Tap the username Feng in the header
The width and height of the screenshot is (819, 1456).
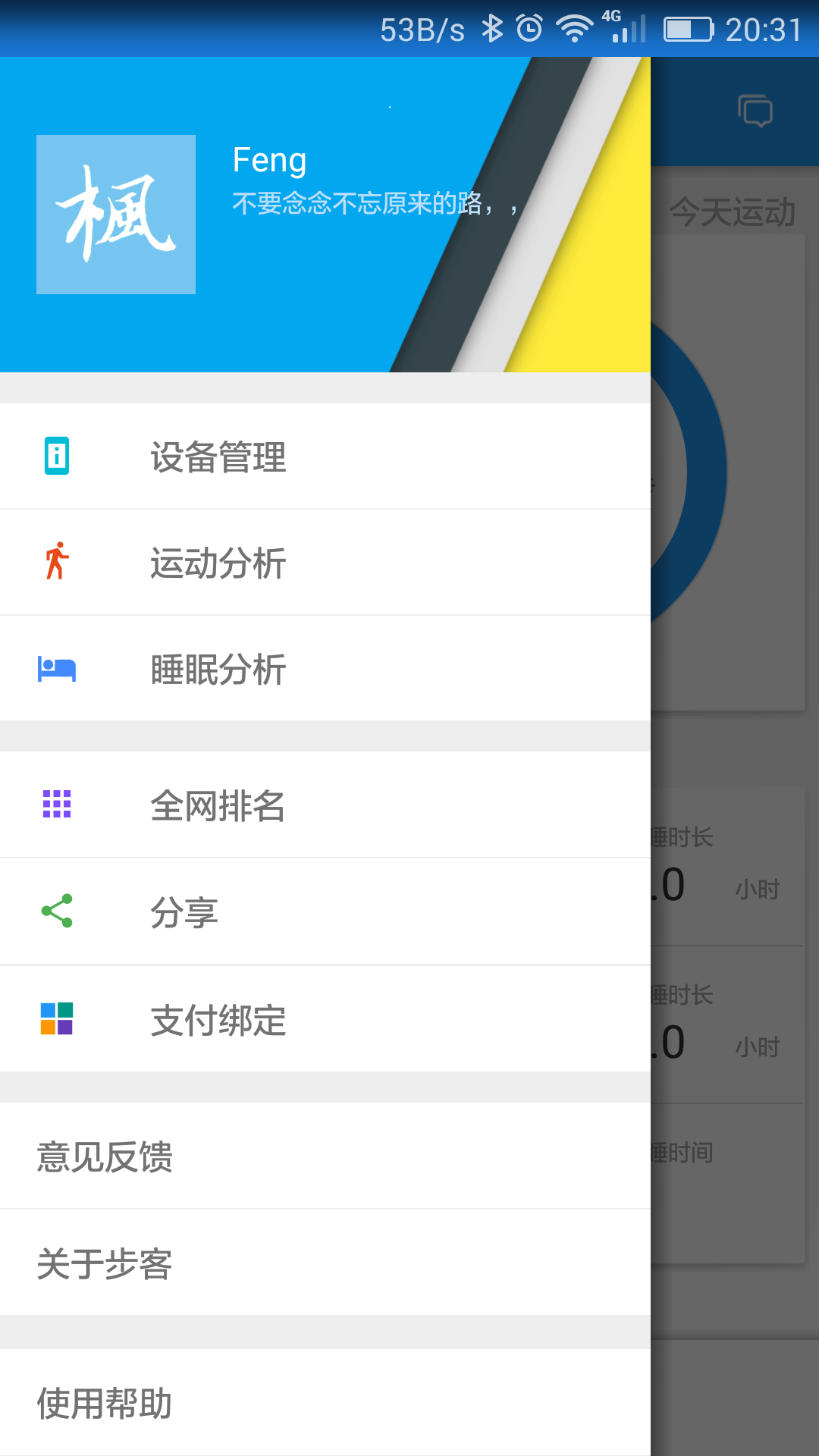[269, 159]
